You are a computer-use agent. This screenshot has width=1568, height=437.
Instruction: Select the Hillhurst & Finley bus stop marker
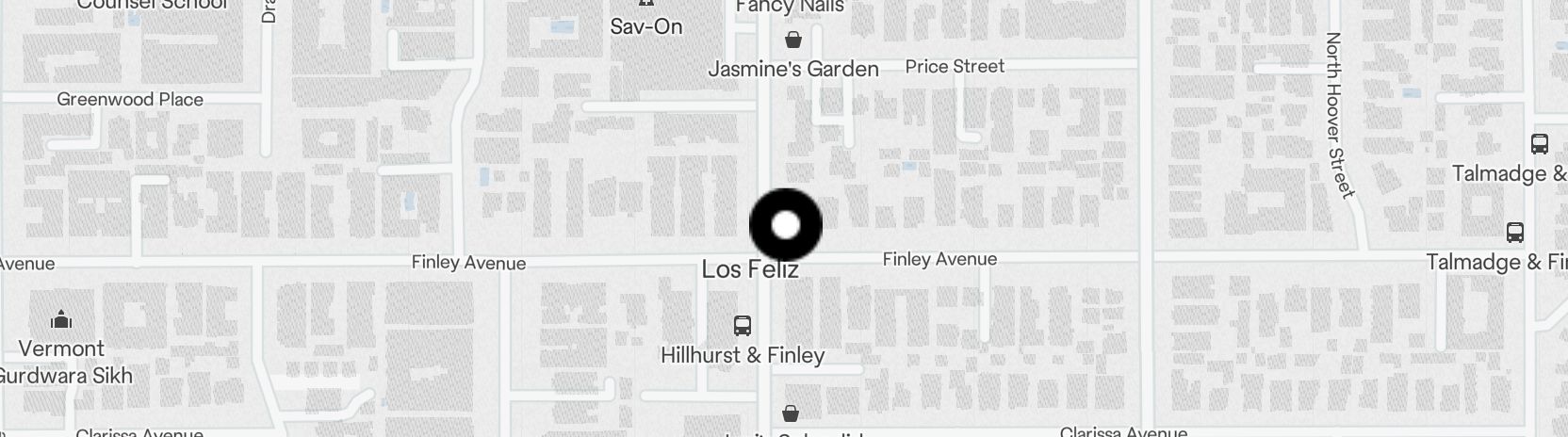[743, 327]
